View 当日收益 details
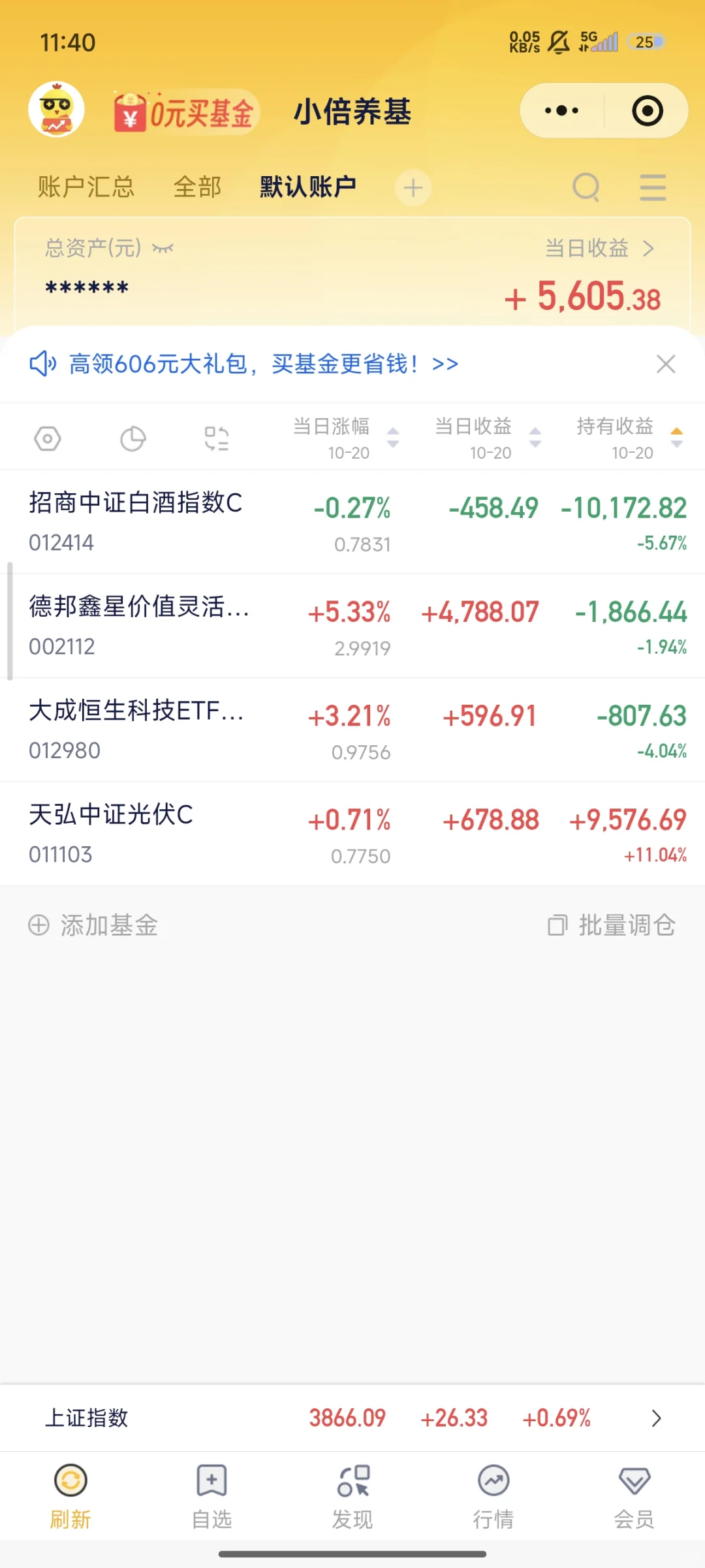705x1568 pixels. tap(599, 249)
